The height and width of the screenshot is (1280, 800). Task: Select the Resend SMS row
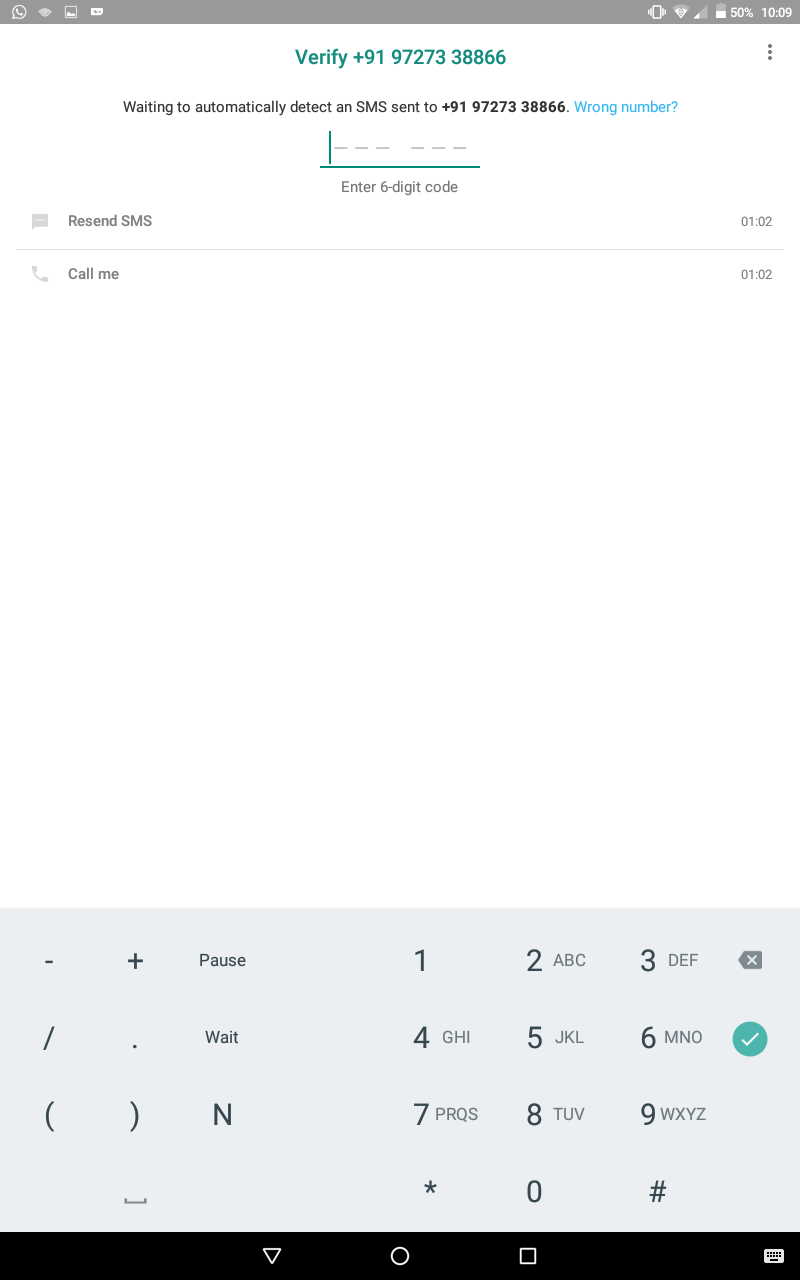[400, 221]
